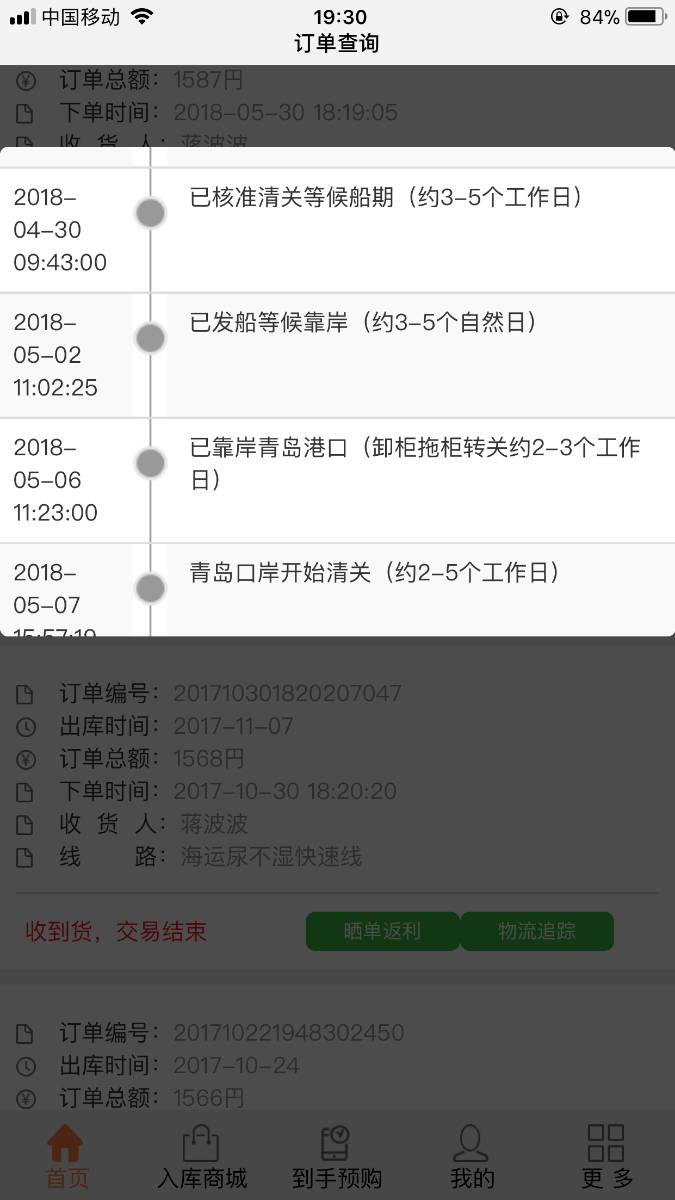Switch to the 我的 profile tab
Screen dimensions: 675x1200
pos(472,1156)
